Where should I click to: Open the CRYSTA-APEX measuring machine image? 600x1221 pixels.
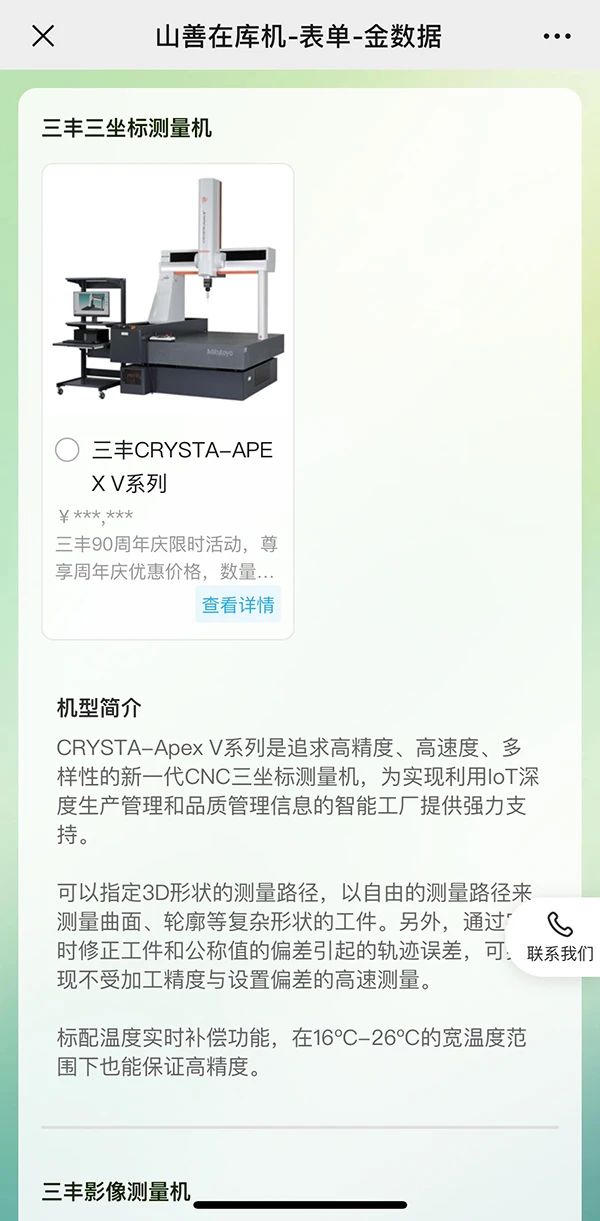[x=168, y=292]
